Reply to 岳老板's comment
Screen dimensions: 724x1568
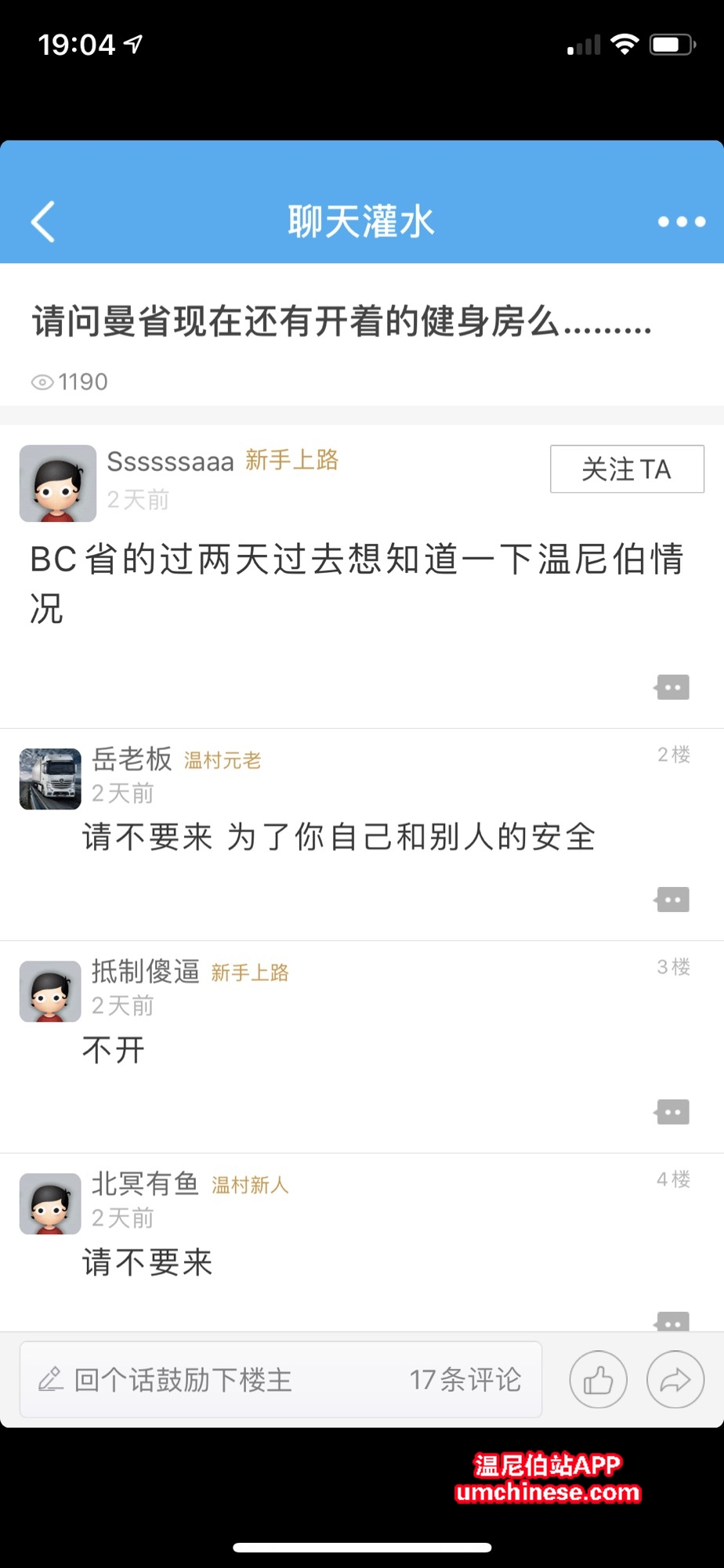tap(672, 900)
